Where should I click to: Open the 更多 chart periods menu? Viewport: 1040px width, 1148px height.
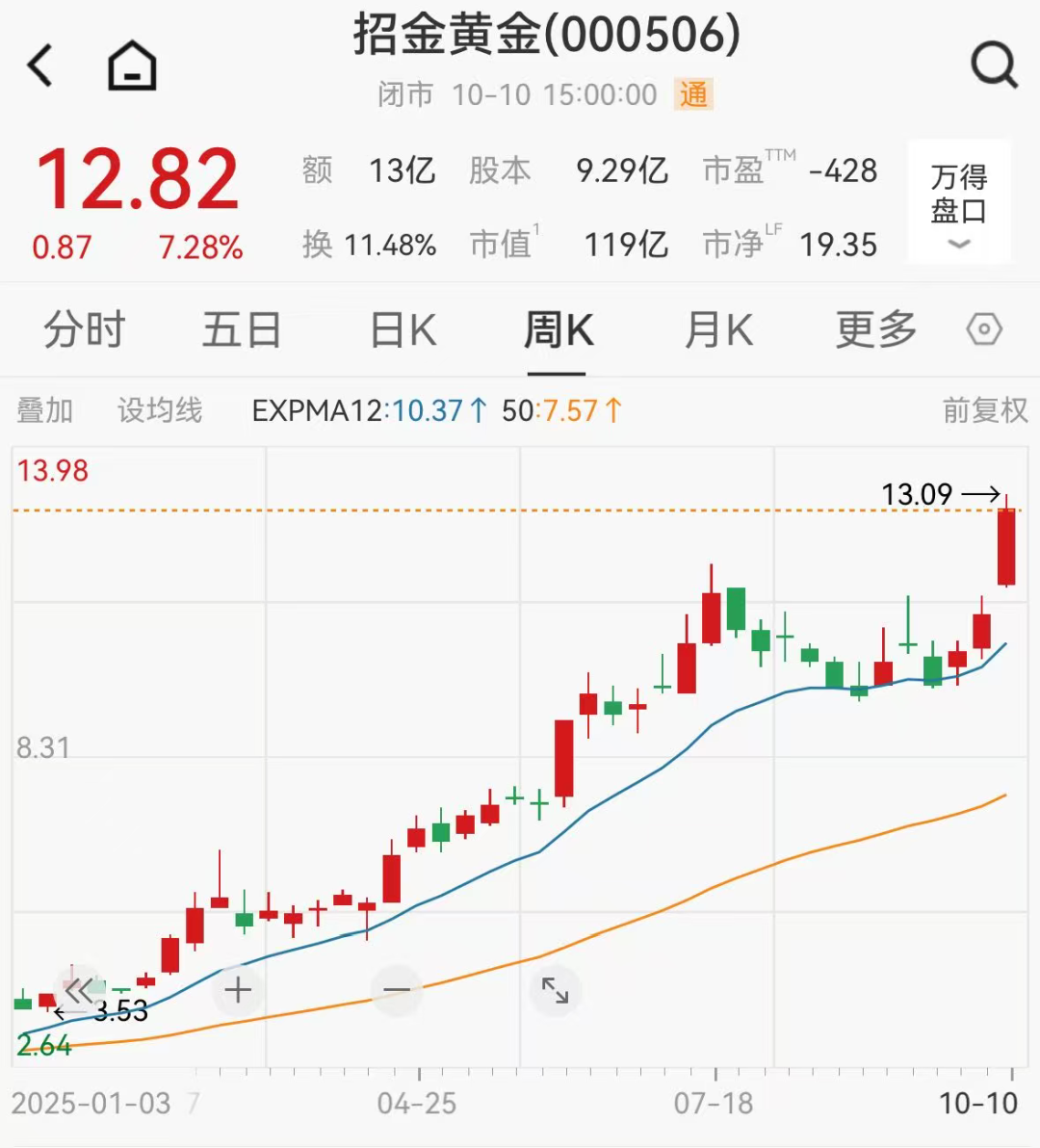click(875, 330)
